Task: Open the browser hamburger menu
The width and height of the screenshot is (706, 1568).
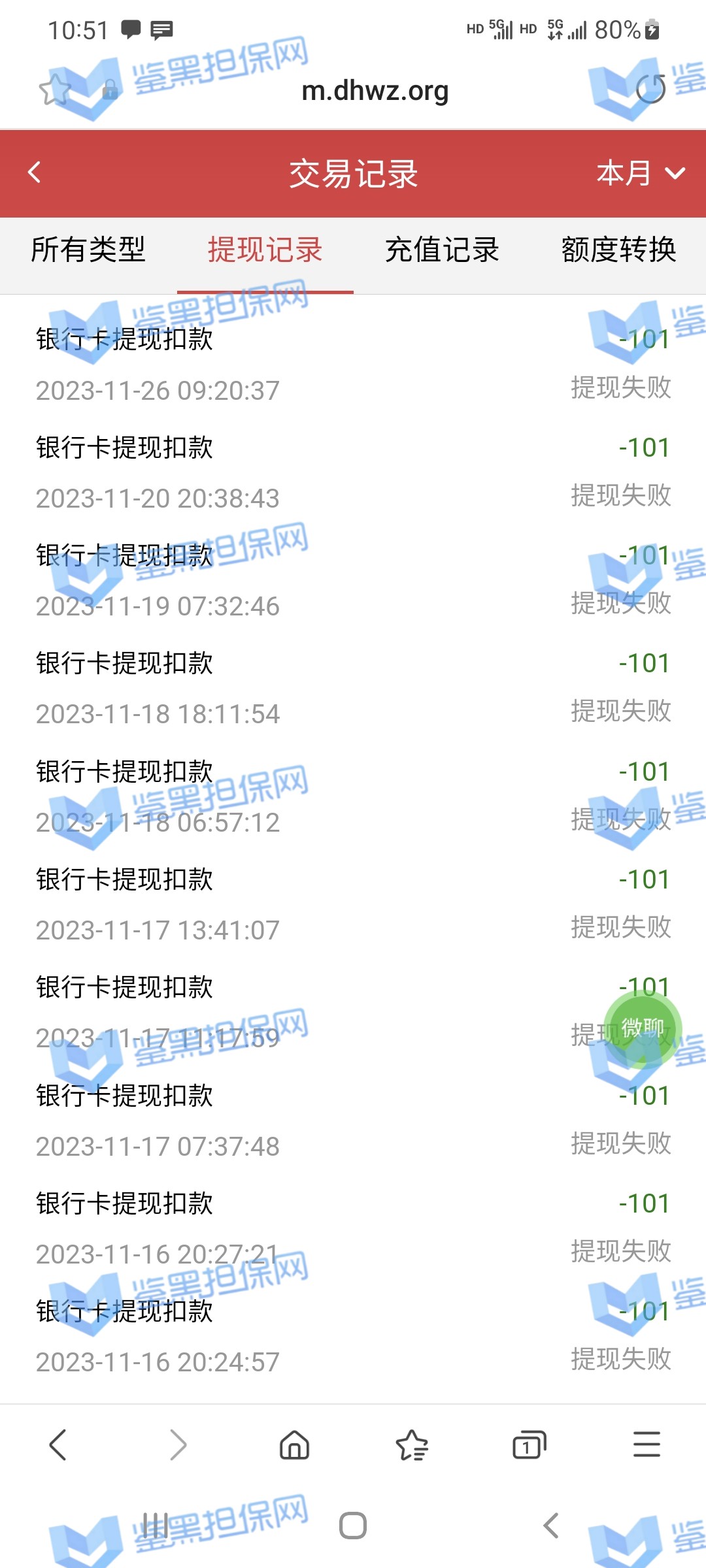Action: (647, 1445)
